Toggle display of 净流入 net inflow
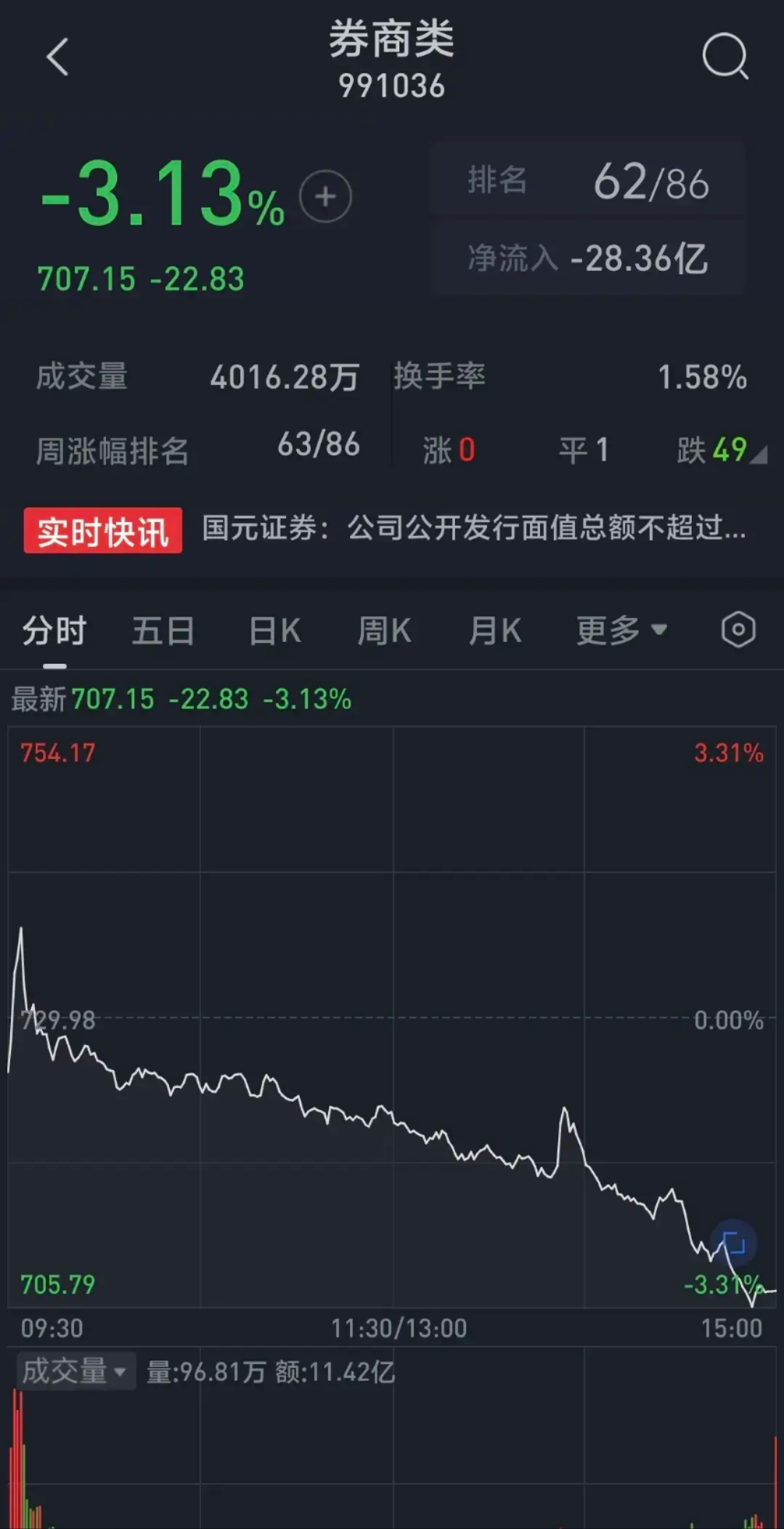This screenshot has width=784, height=1529. click(x=587, y=259)
